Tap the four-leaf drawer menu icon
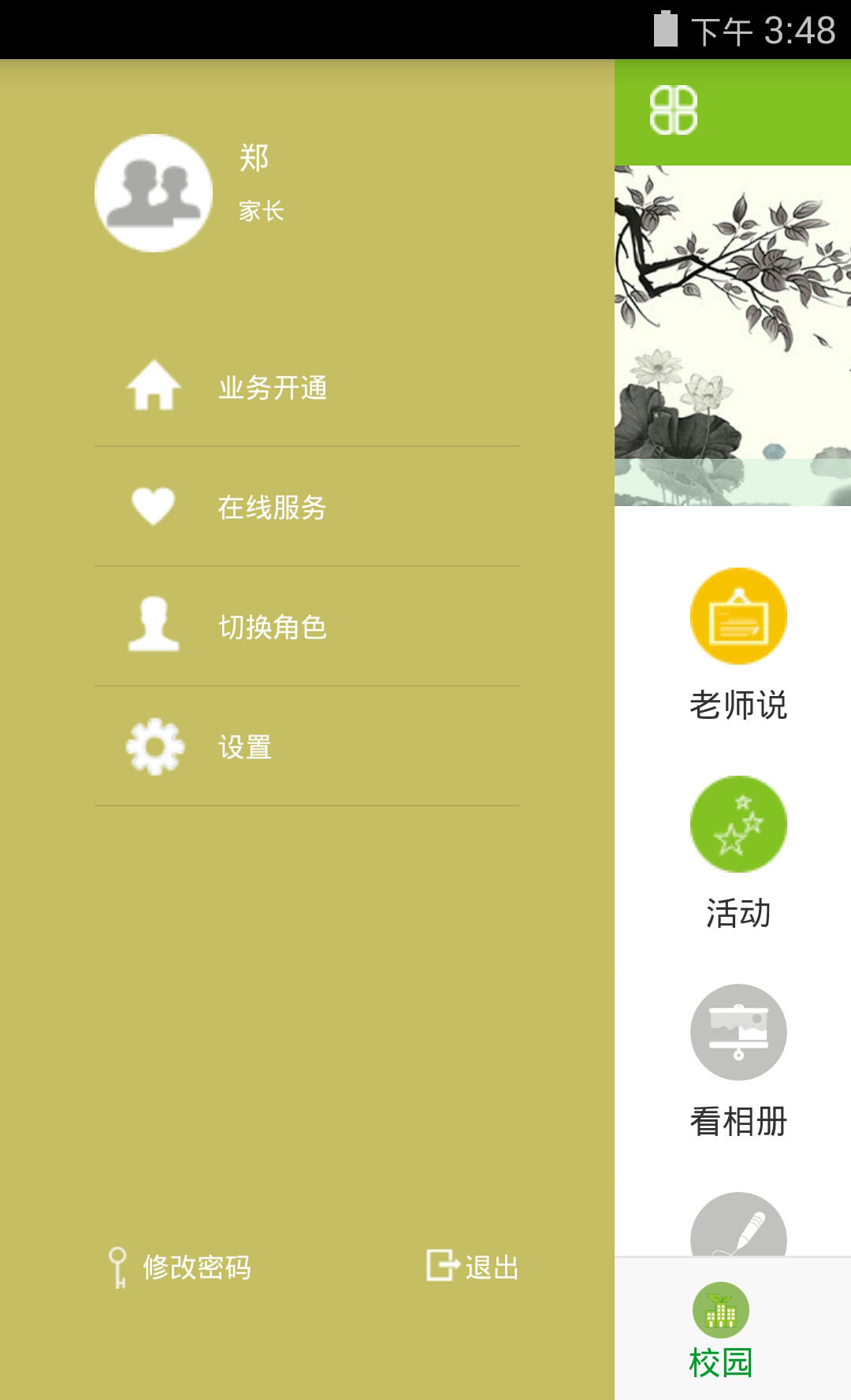Screen dimensions: 851x1400 tap(673, 110)
